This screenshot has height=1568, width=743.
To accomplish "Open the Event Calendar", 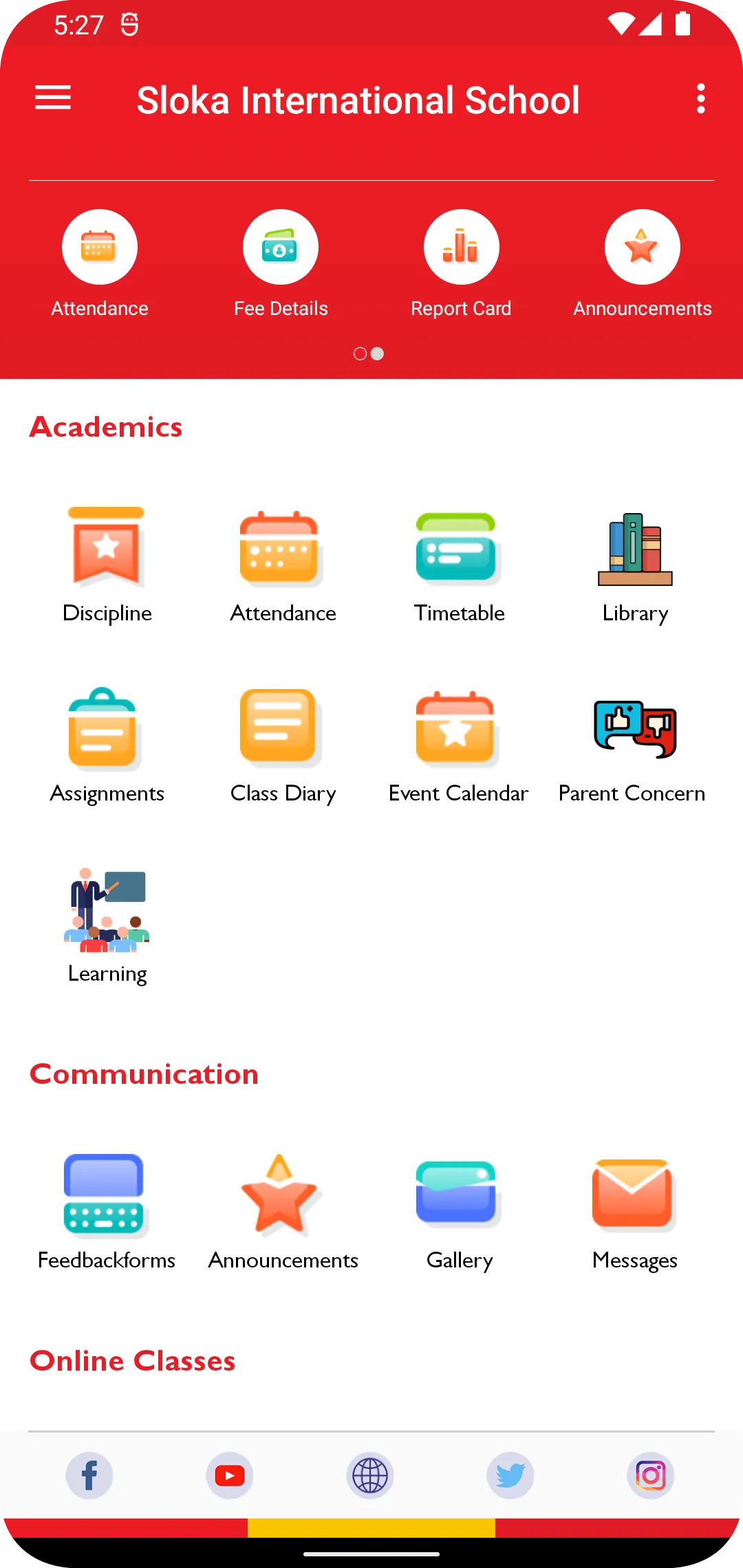I will 459,745.
